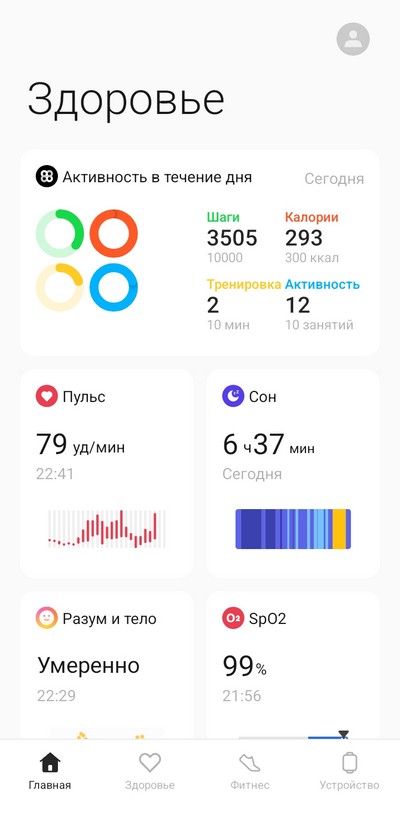The width and height of the screenshot is (400, 814).
Task: Select the Главная tab
Action: point(50,771)
